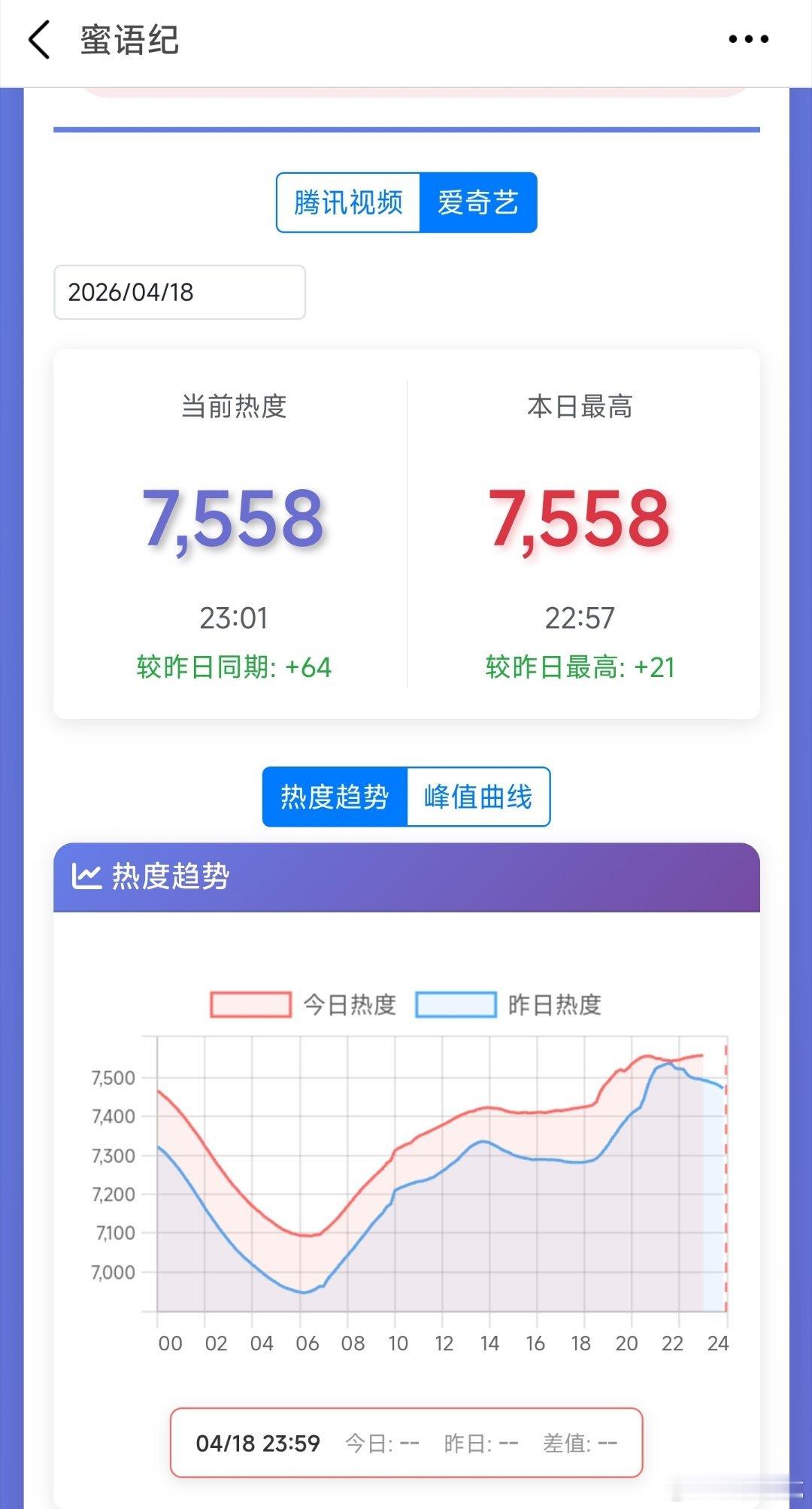Image resolution: width=812 pixels, height=1509 pixels.
Task: Switch platform to 腾讯视频
Action: pos(349,201)
